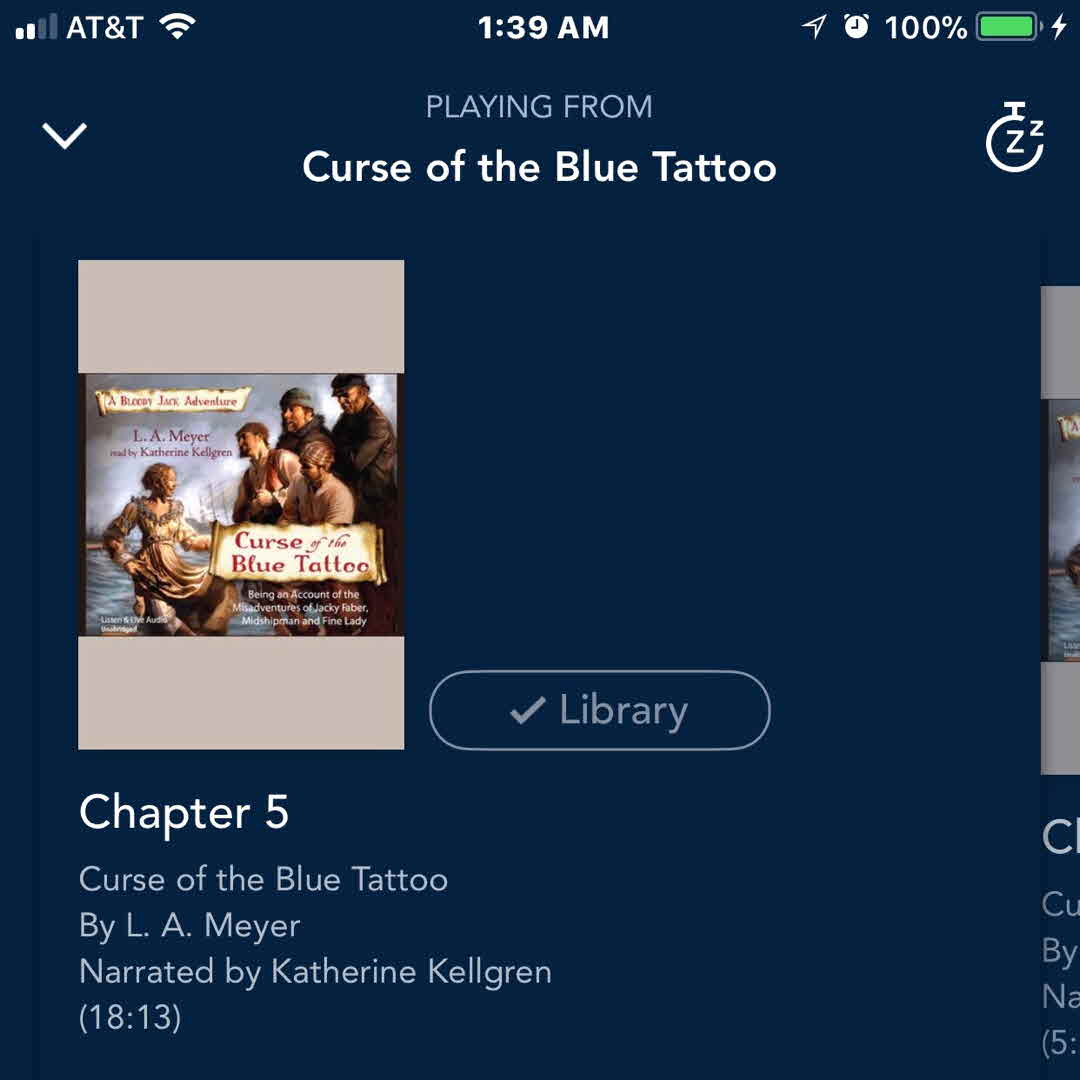Image resolution: width=1080 pixels, height=1080 pixels.
Task: Open the Curse of the Blue Tattoo cover
Action: click(241, 504)
